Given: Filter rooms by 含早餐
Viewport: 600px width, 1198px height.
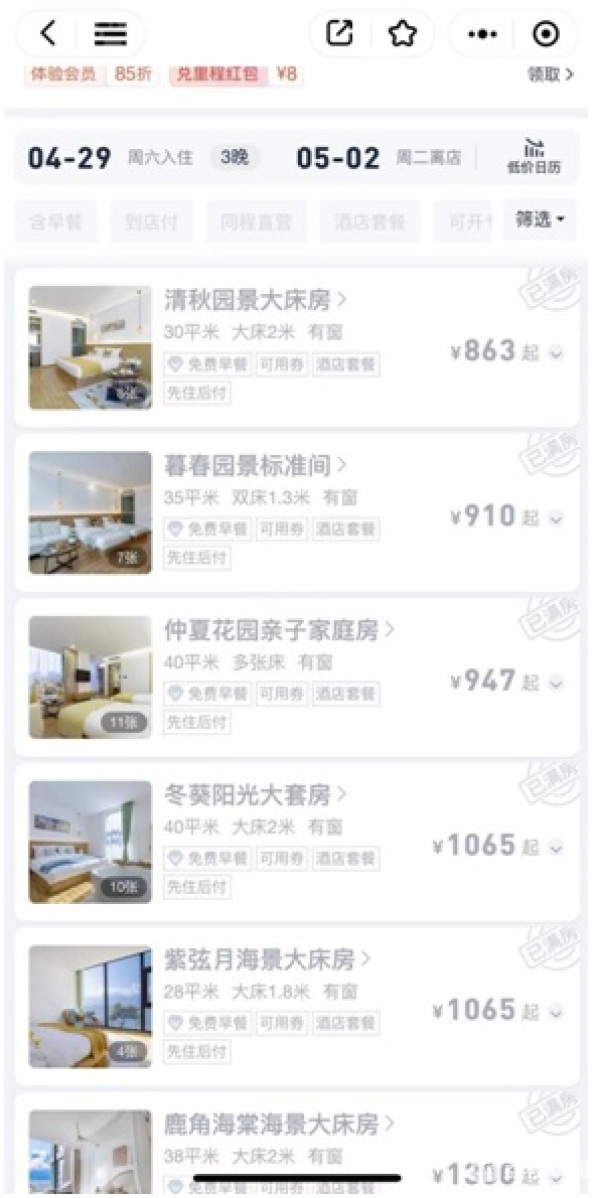Looking at the screenshot, I should 56,221.
